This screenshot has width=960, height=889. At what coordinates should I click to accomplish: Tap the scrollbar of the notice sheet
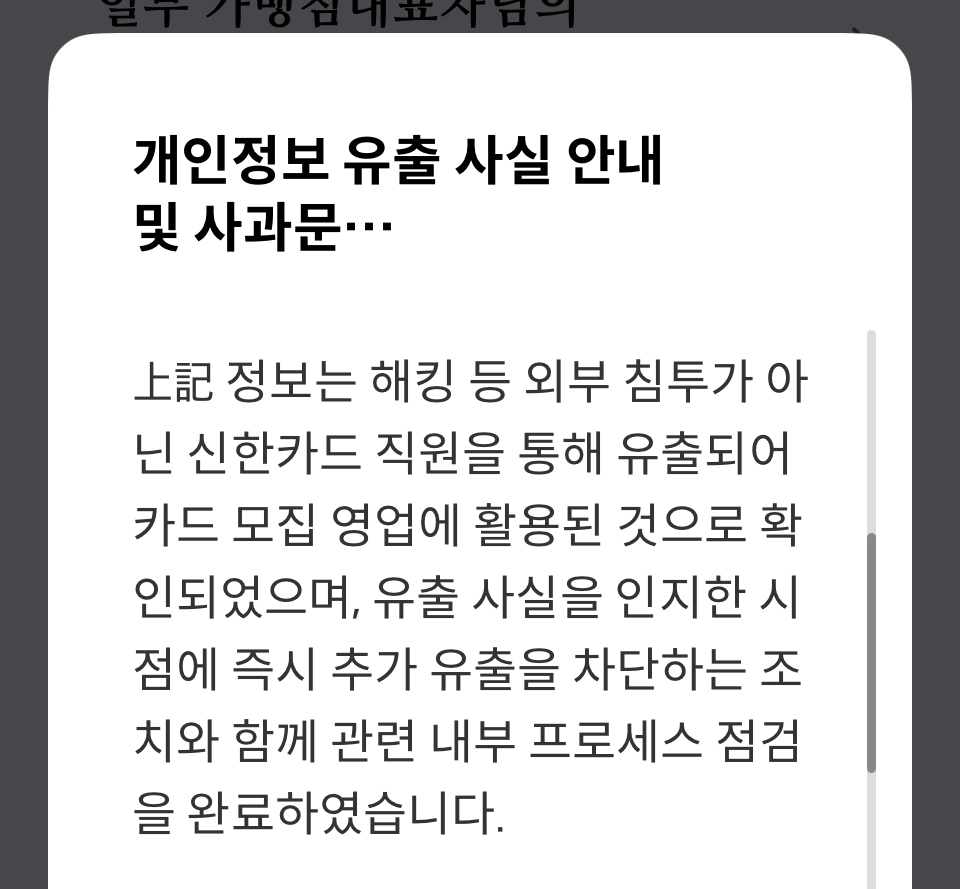[871, 652]
